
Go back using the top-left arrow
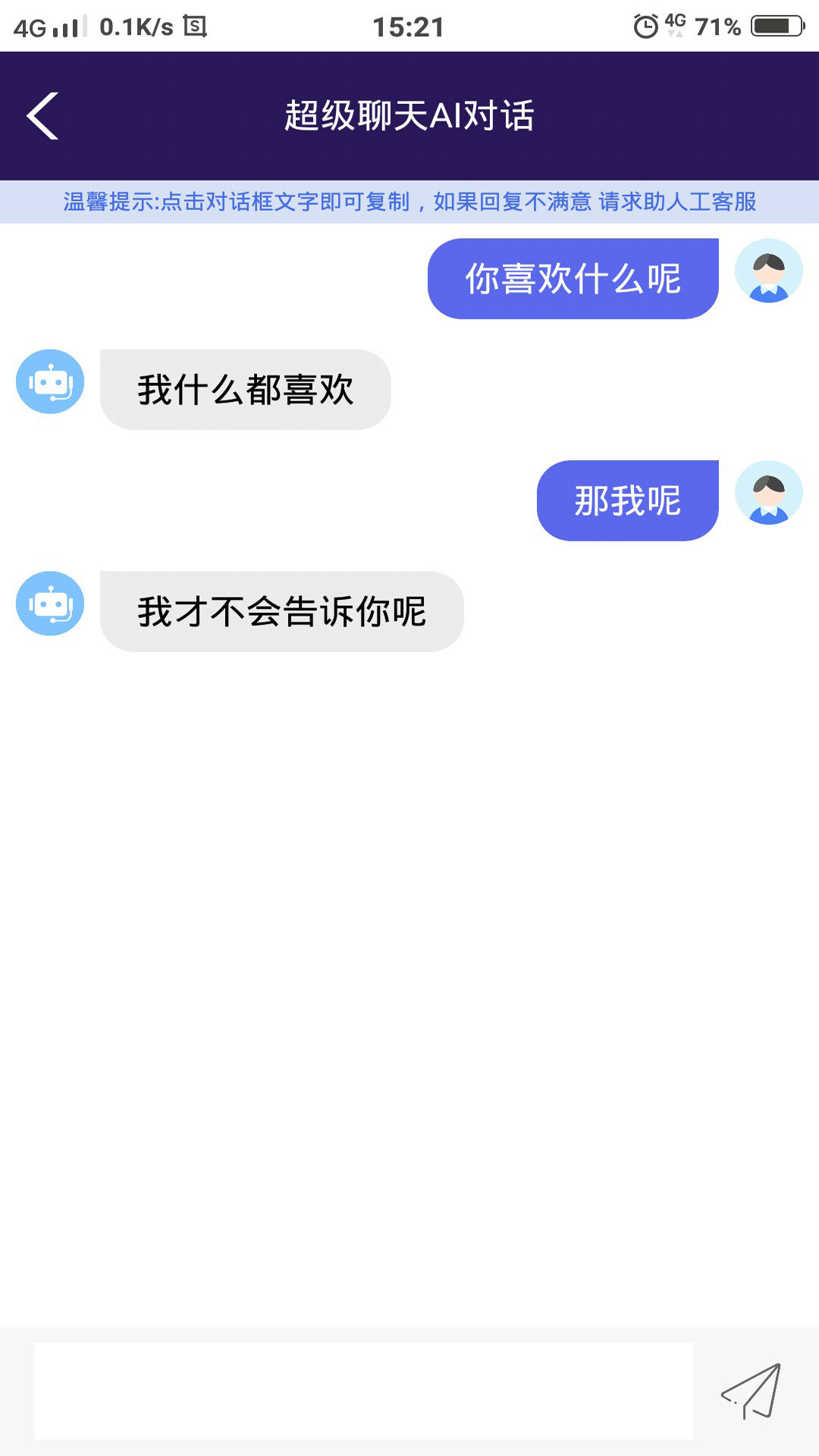pyautogui.click(x=42, y=116)
